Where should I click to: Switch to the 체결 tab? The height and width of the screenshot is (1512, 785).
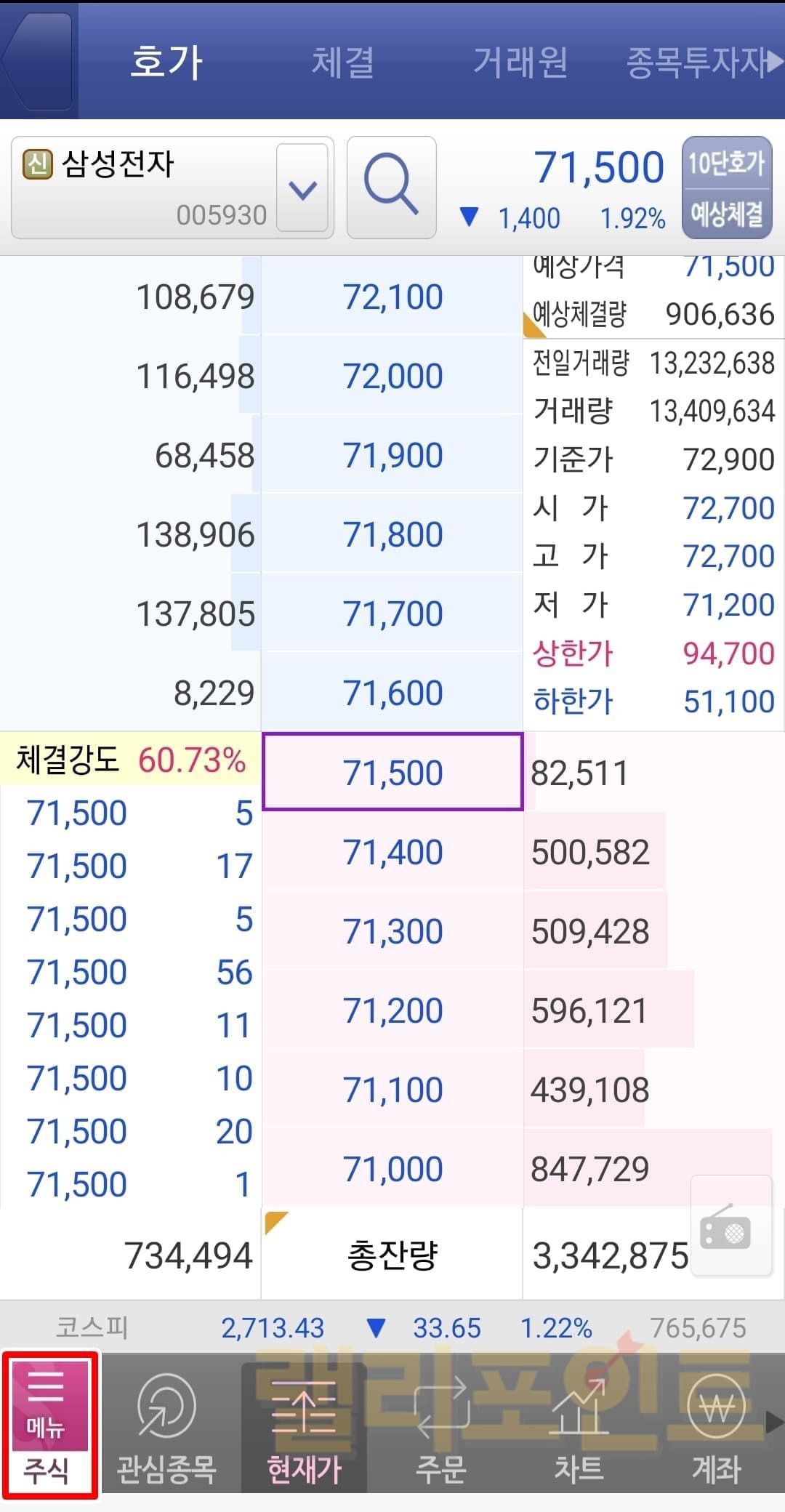(x=342, y=63)
